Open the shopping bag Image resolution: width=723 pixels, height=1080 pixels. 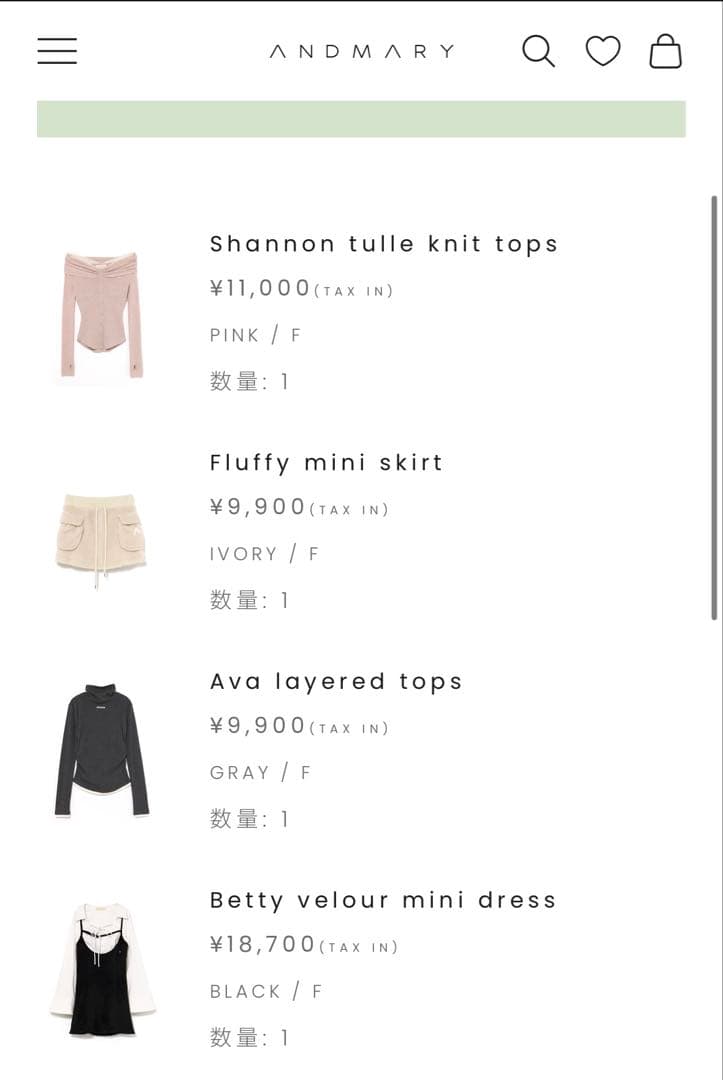pyautogui.click(x=665, y=51)
